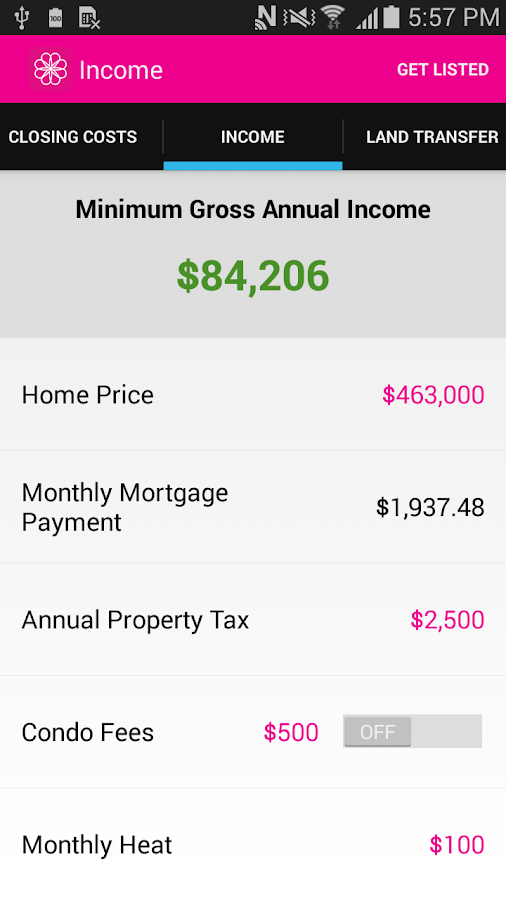
Task: Edit the $500 Condo Fees amount
Action: (x=291, y=732)
